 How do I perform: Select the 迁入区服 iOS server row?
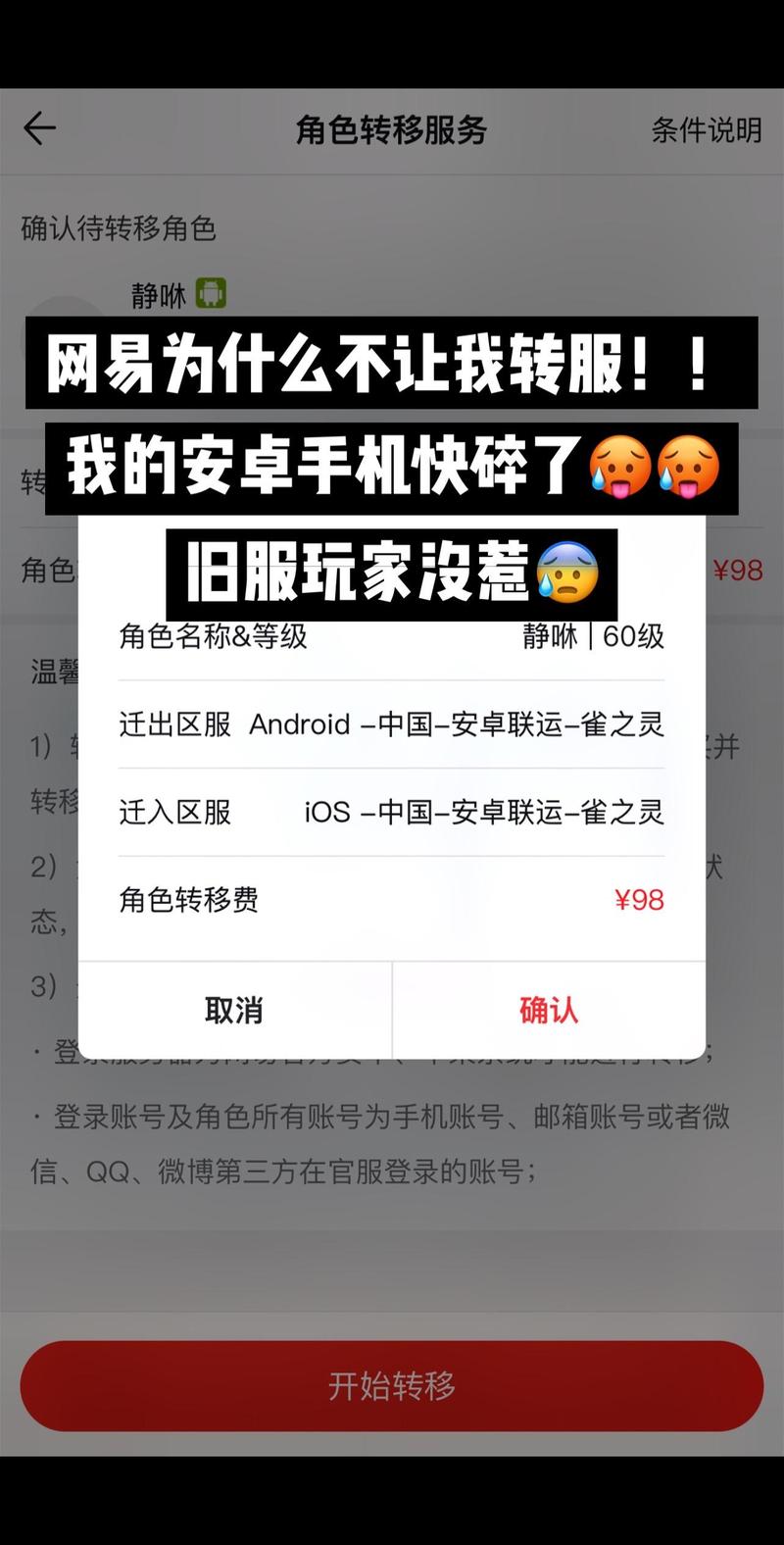pyautogui.click(x=392, y=812)
